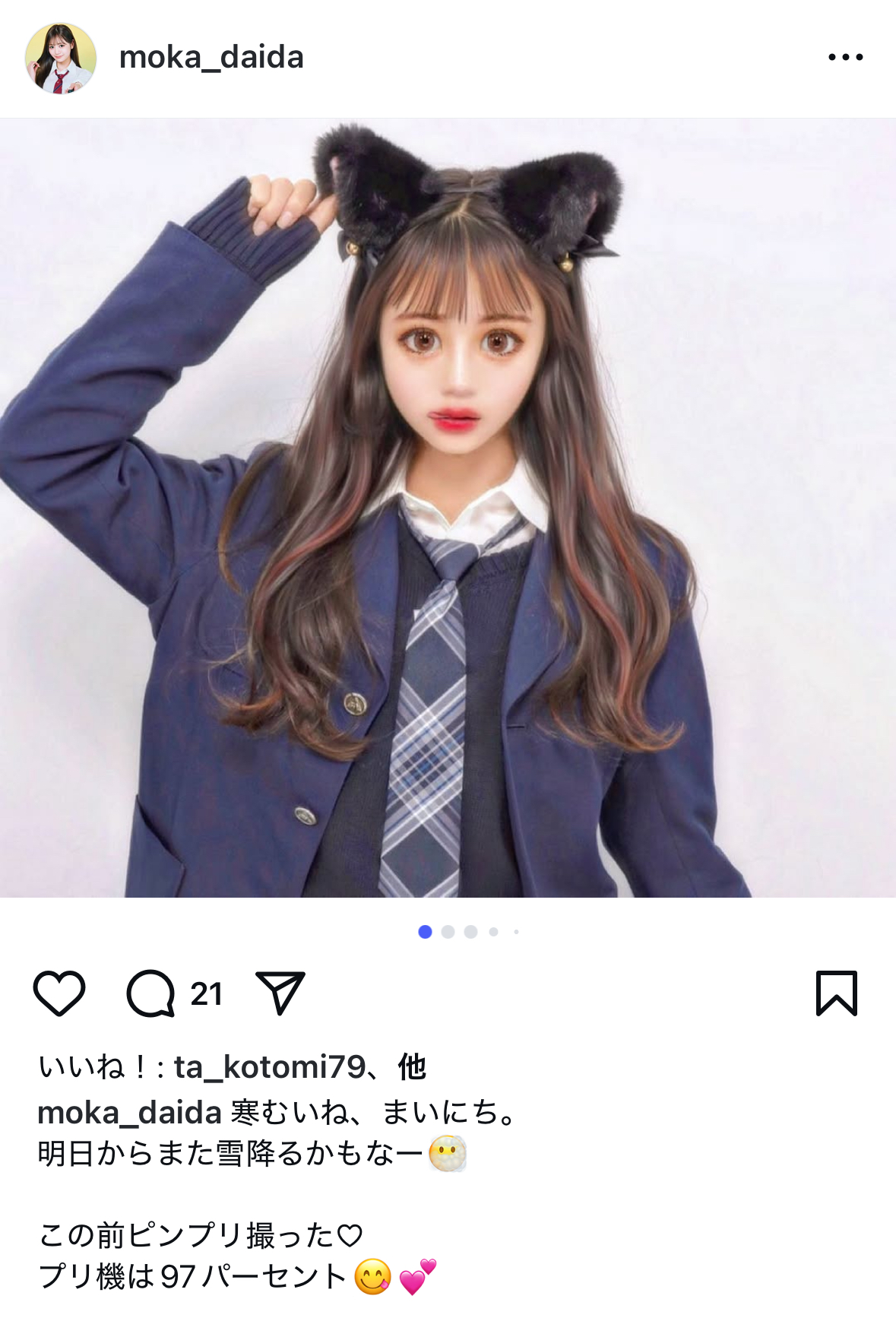Like this post with the heart icon

click(59, 993)
